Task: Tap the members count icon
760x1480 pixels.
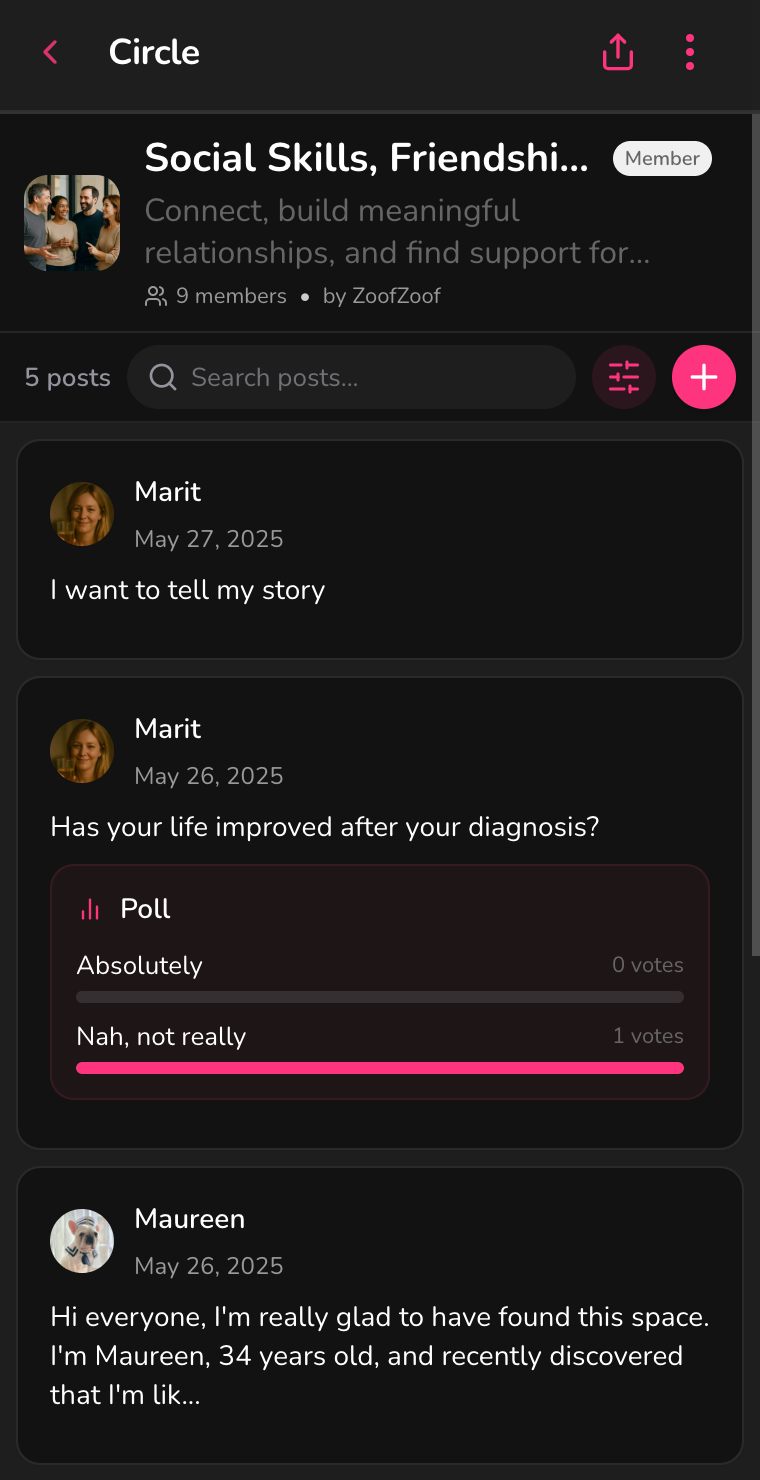Action: pyautogui.click(x=156, y=296)
